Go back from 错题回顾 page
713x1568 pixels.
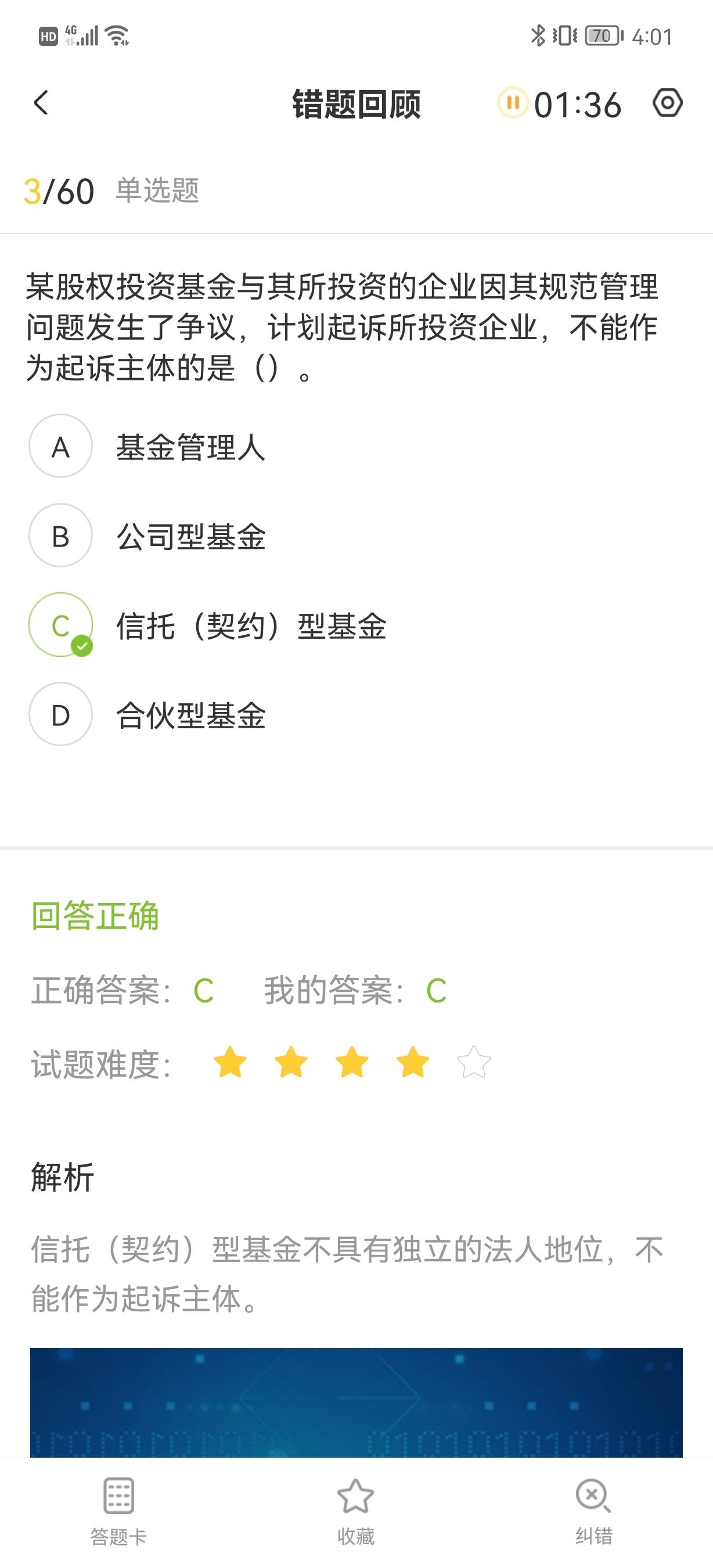click(41, 103)
